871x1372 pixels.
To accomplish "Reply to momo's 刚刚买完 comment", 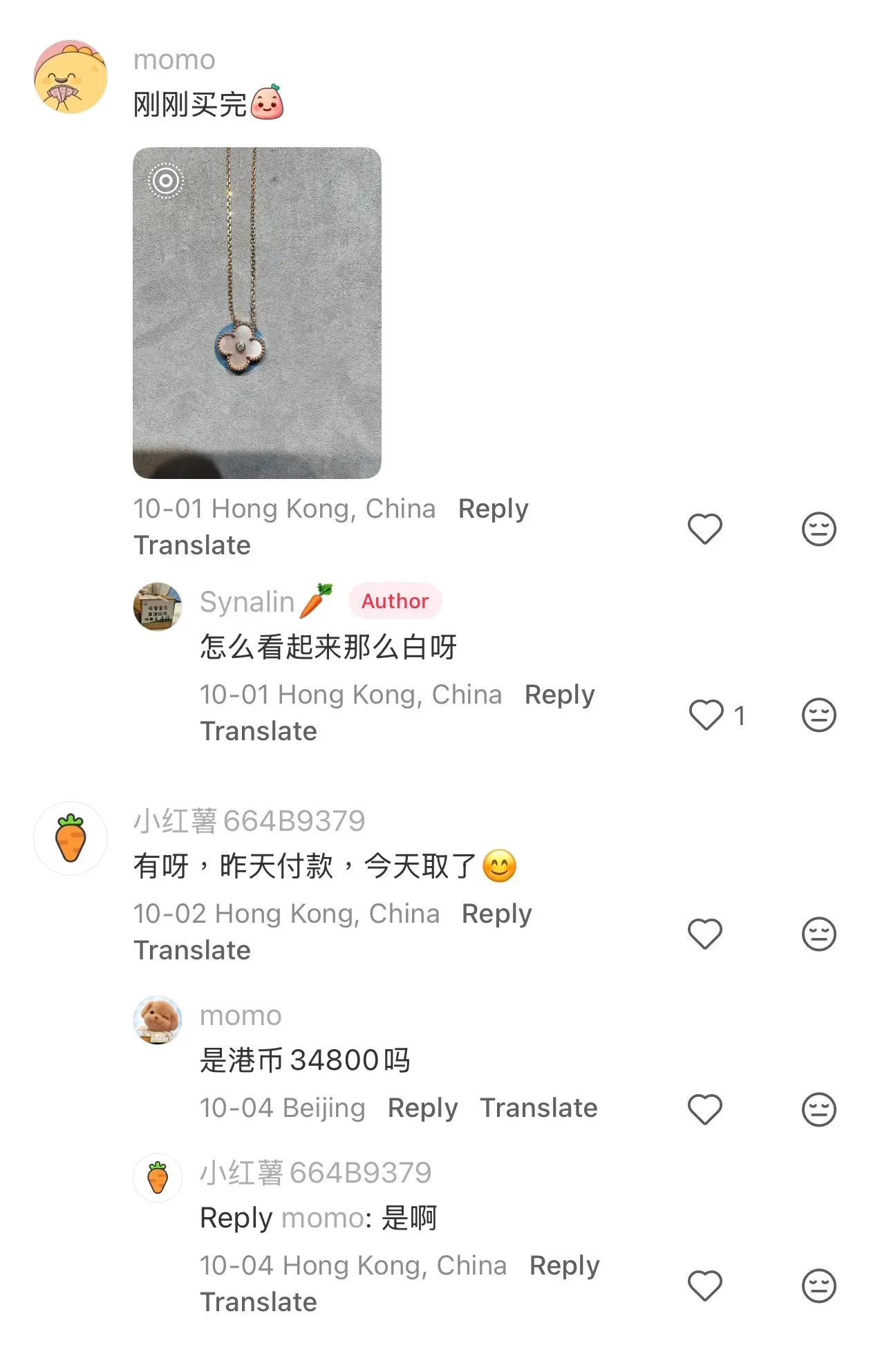I will pyautogui.click(x=493, y=509).
